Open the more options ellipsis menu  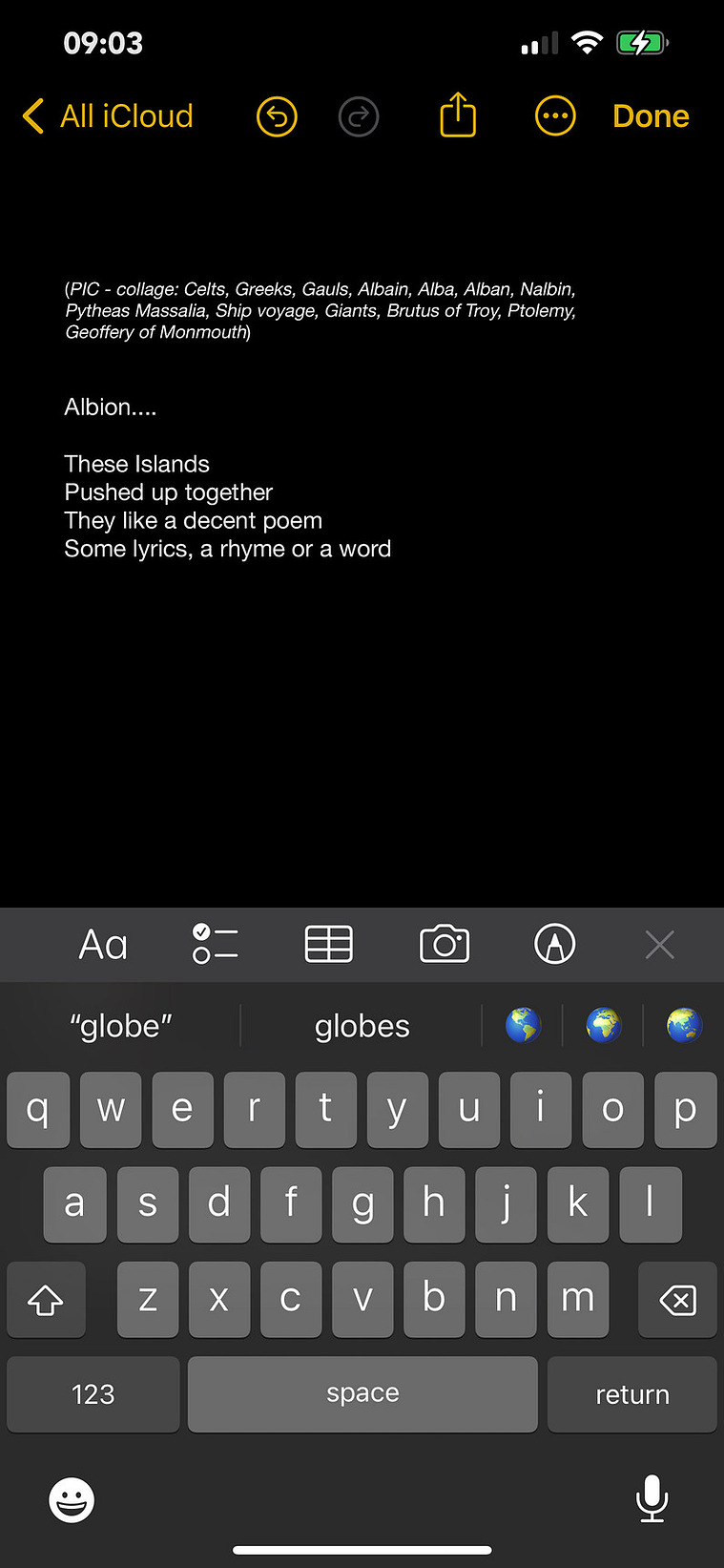(555, 116)
